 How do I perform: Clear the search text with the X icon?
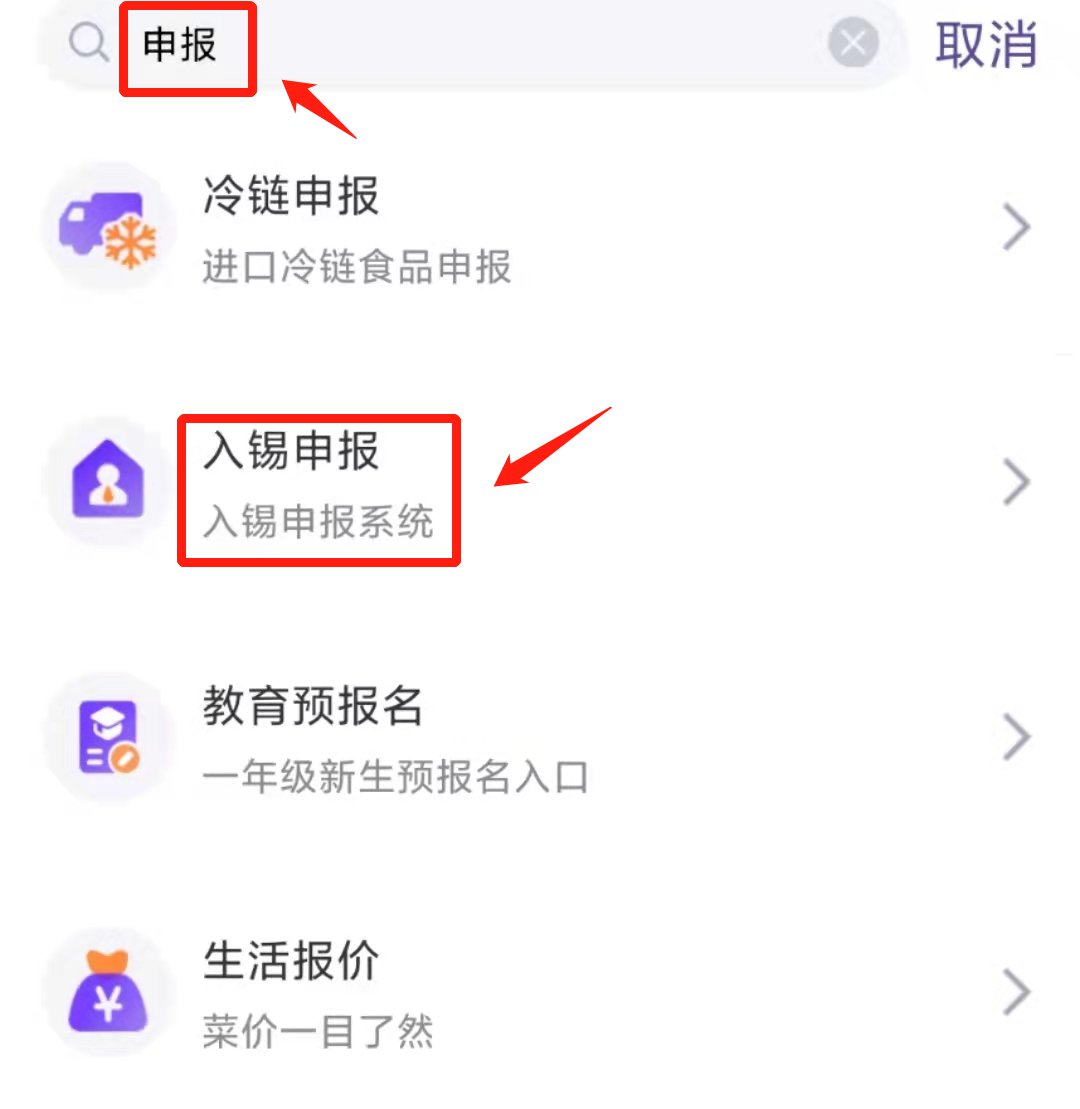point(853,44)
